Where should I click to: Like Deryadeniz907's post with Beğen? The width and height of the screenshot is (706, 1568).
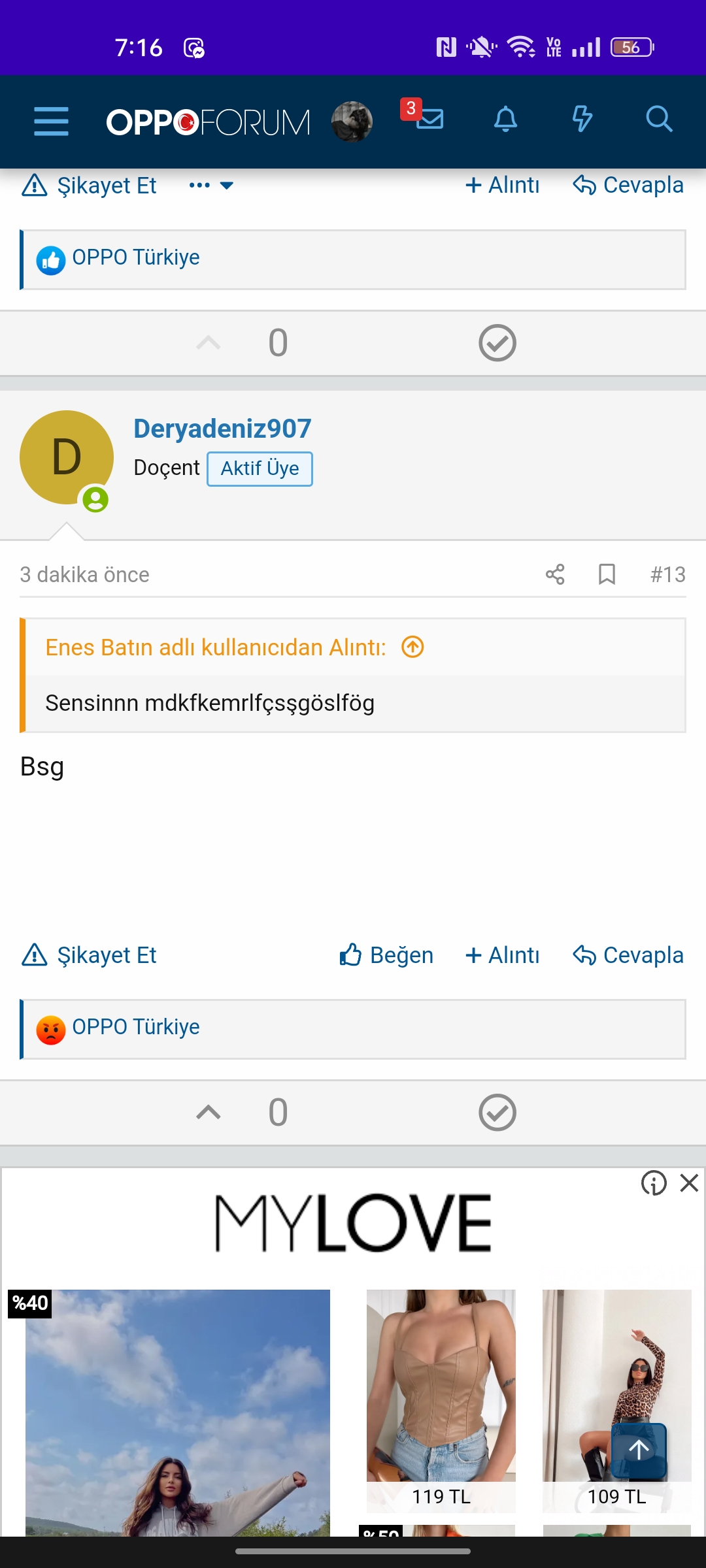[x=386, y=955]
